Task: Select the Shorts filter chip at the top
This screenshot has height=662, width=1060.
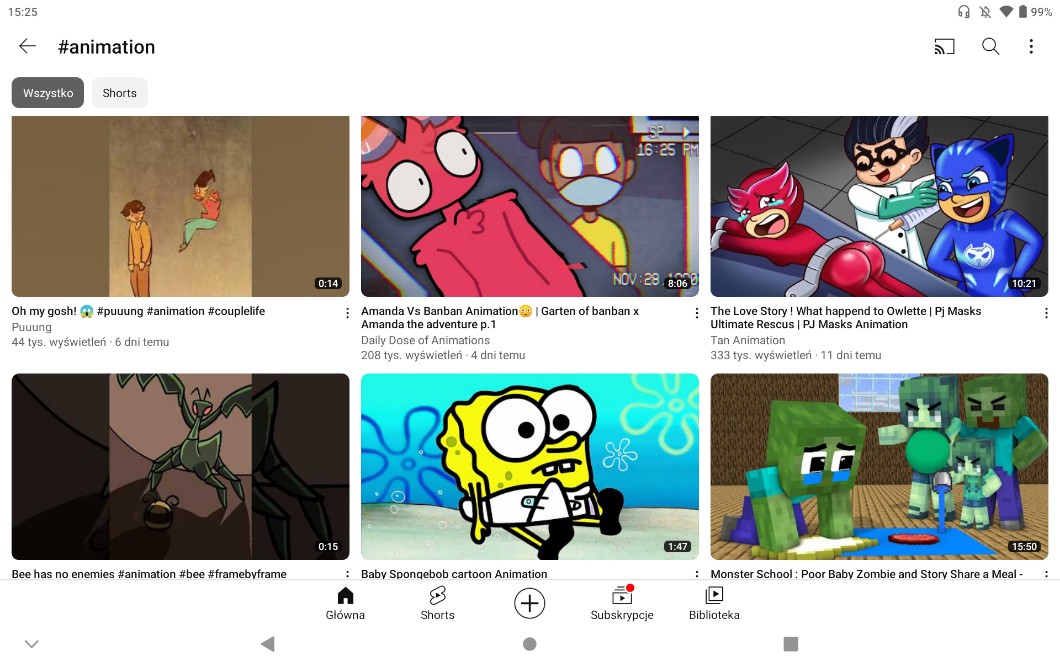Action: (120, 93)
